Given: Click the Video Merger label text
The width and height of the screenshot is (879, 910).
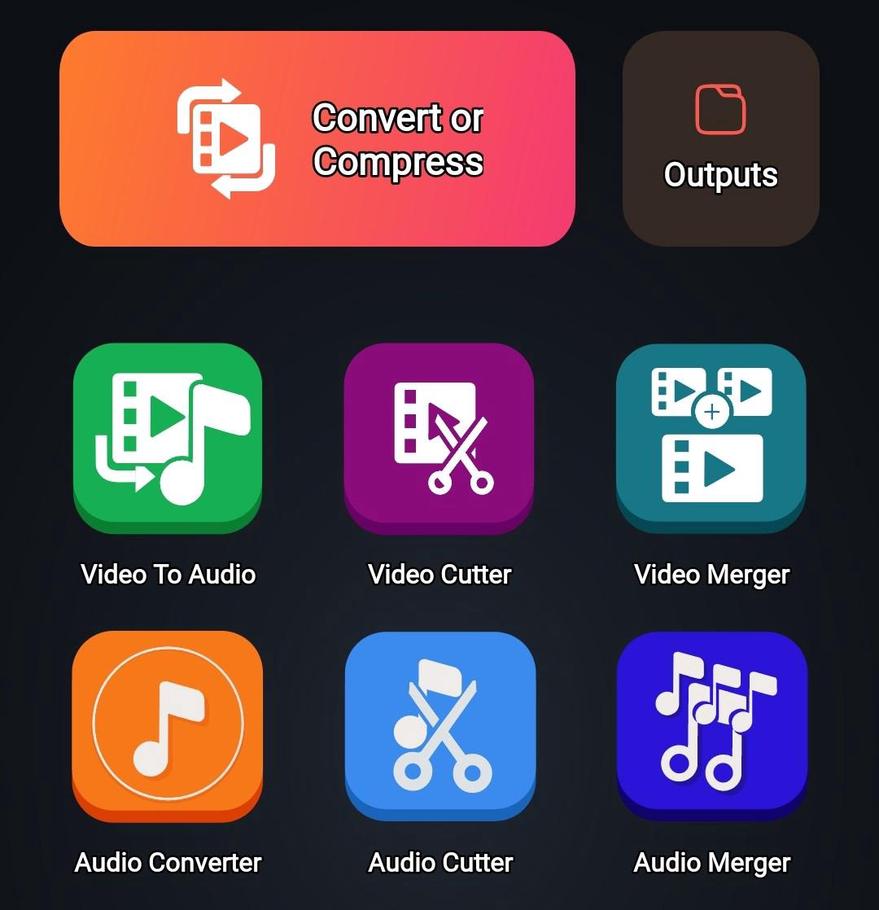Looking at the screenshot, I should pos(710,574).
